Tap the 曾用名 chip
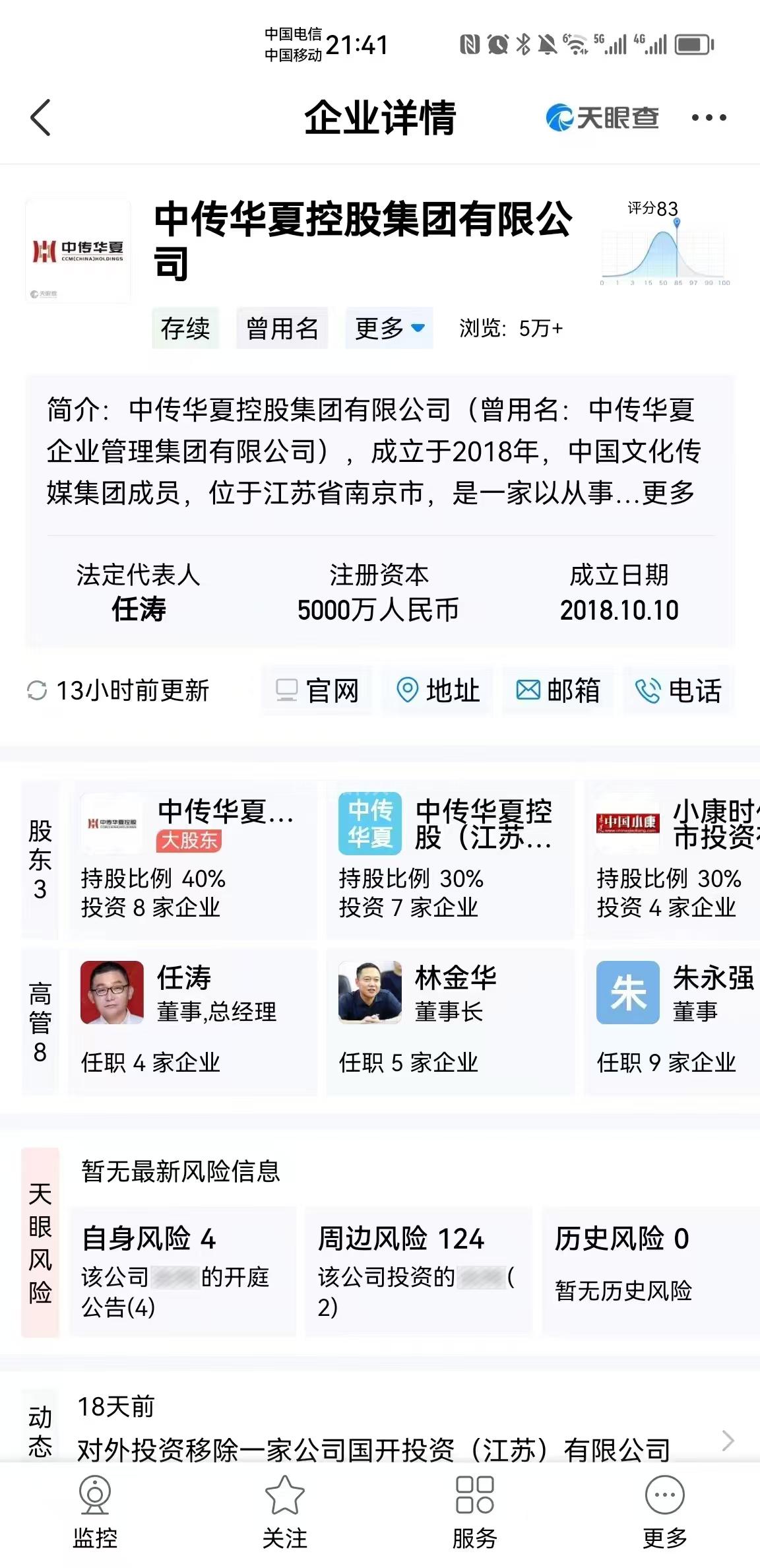The width and height of the screenshot is (760, 1568). pos(282,328)
